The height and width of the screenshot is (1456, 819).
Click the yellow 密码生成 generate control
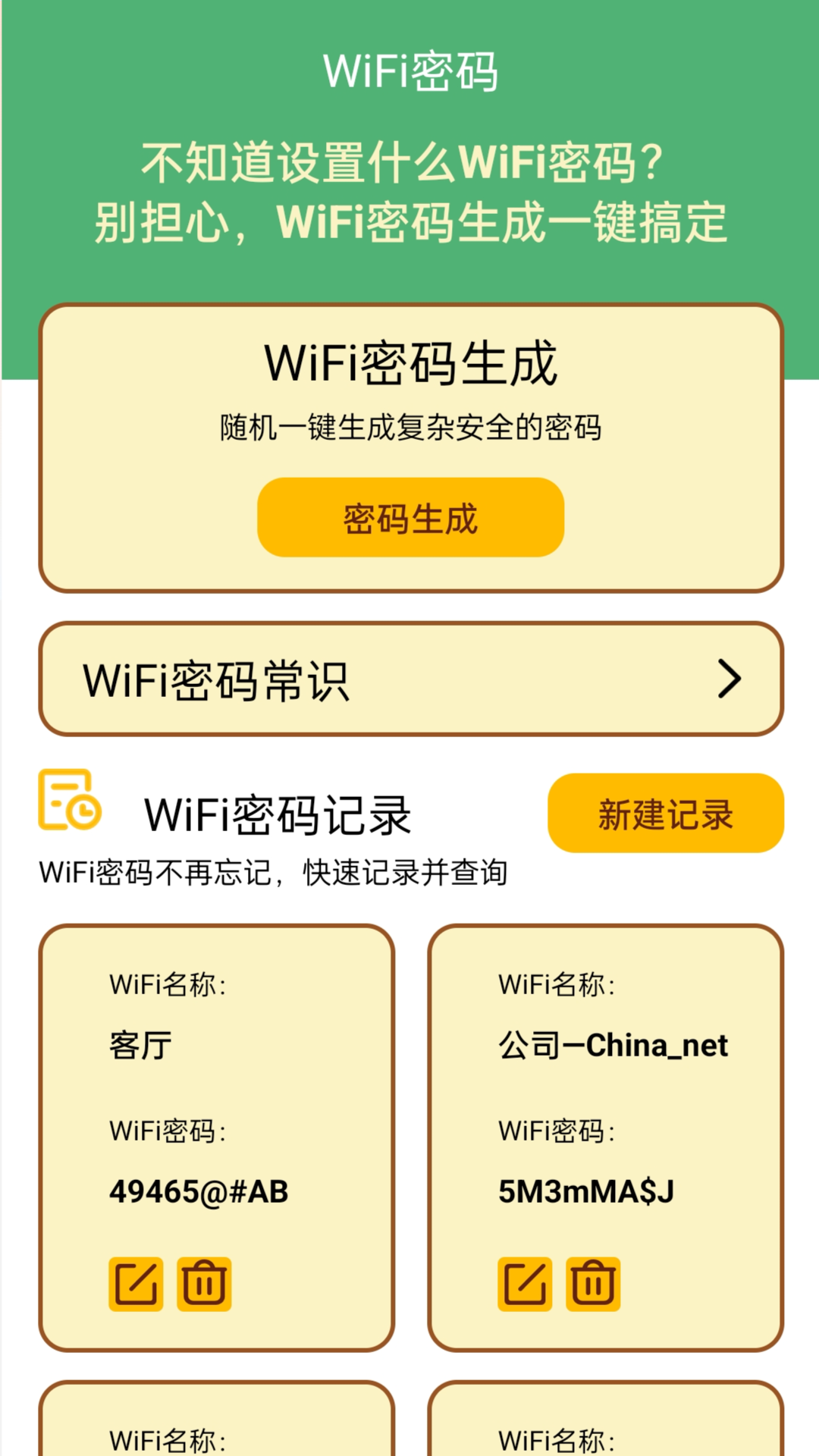pos(409,517)
